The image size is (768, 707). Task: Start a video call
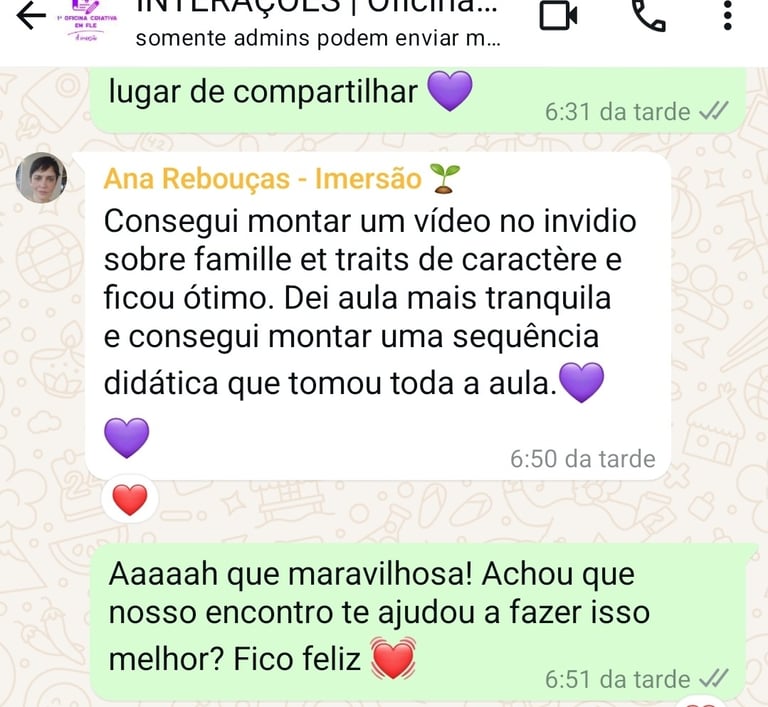(559, 15)
